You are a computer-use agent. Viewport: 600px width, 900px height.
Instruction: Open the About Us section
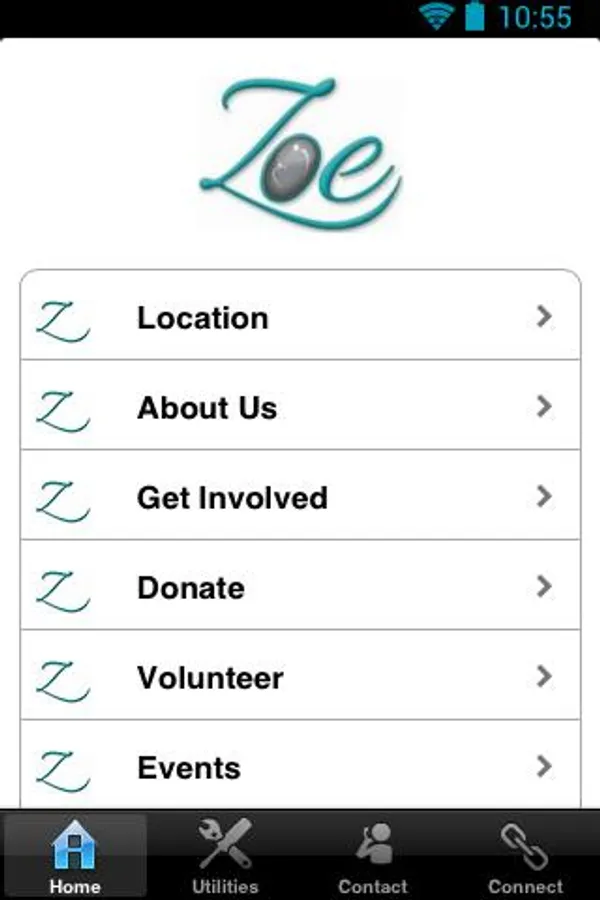pyautogui.click(x=300, y=407)
